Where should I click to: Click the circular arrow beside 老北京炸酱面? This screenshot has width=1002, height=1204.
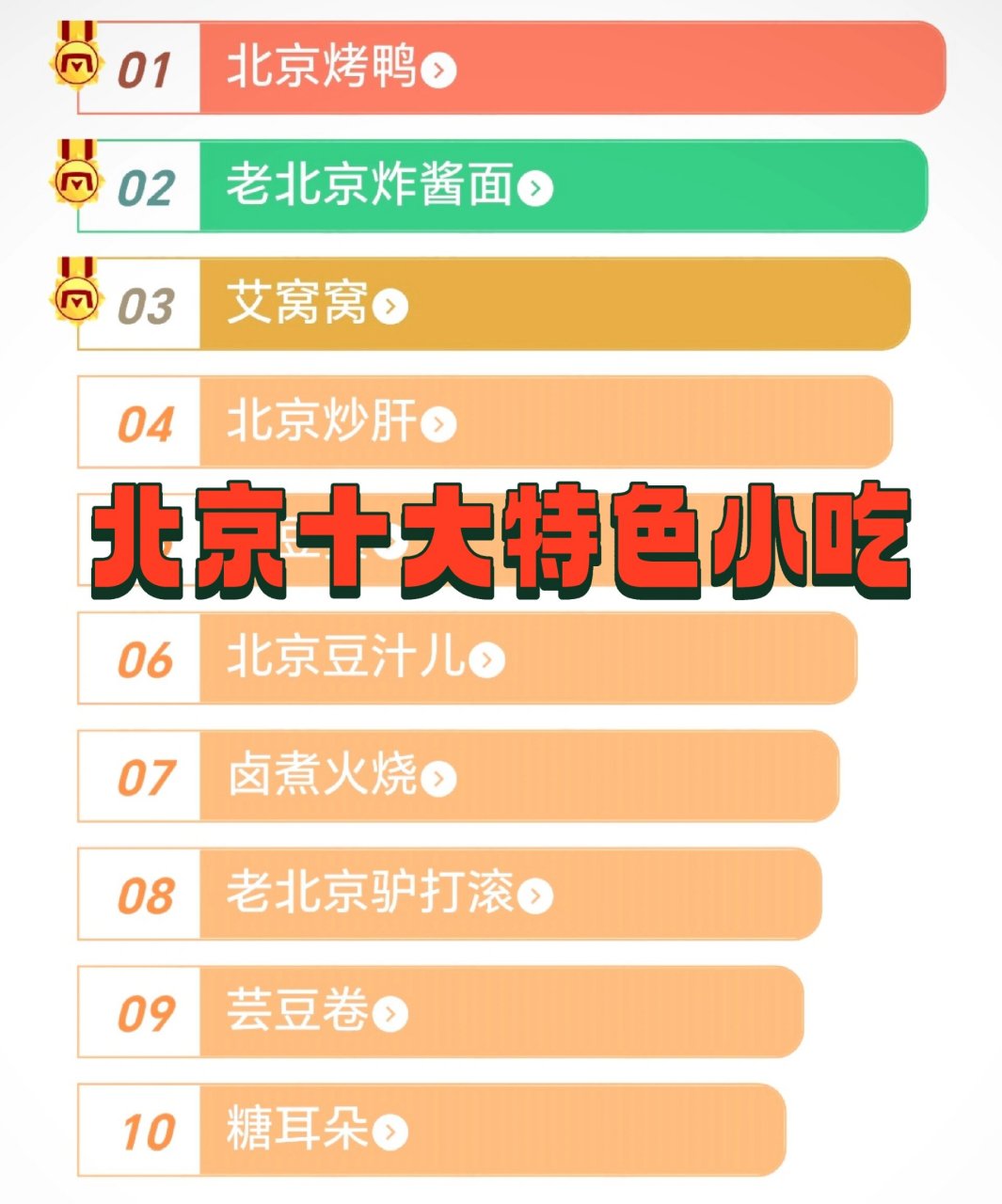click(536, 186)
